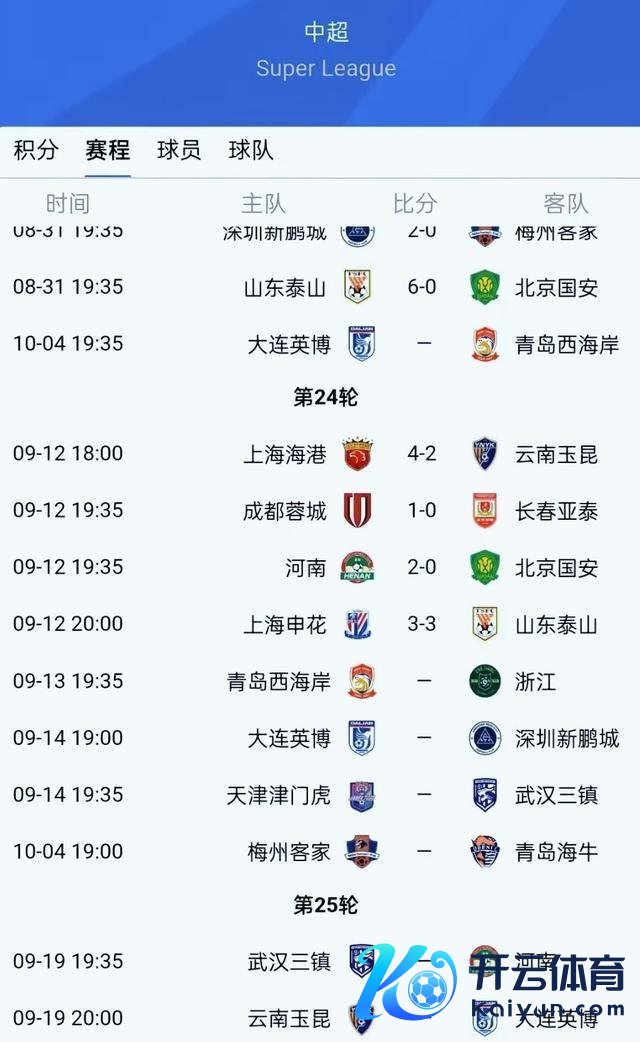The width and height of the screenshot is (640, 1042).
Task: Open the 天津津门虎 vs 武汉三镇 fixture
Action: click(x=320, y=796)
